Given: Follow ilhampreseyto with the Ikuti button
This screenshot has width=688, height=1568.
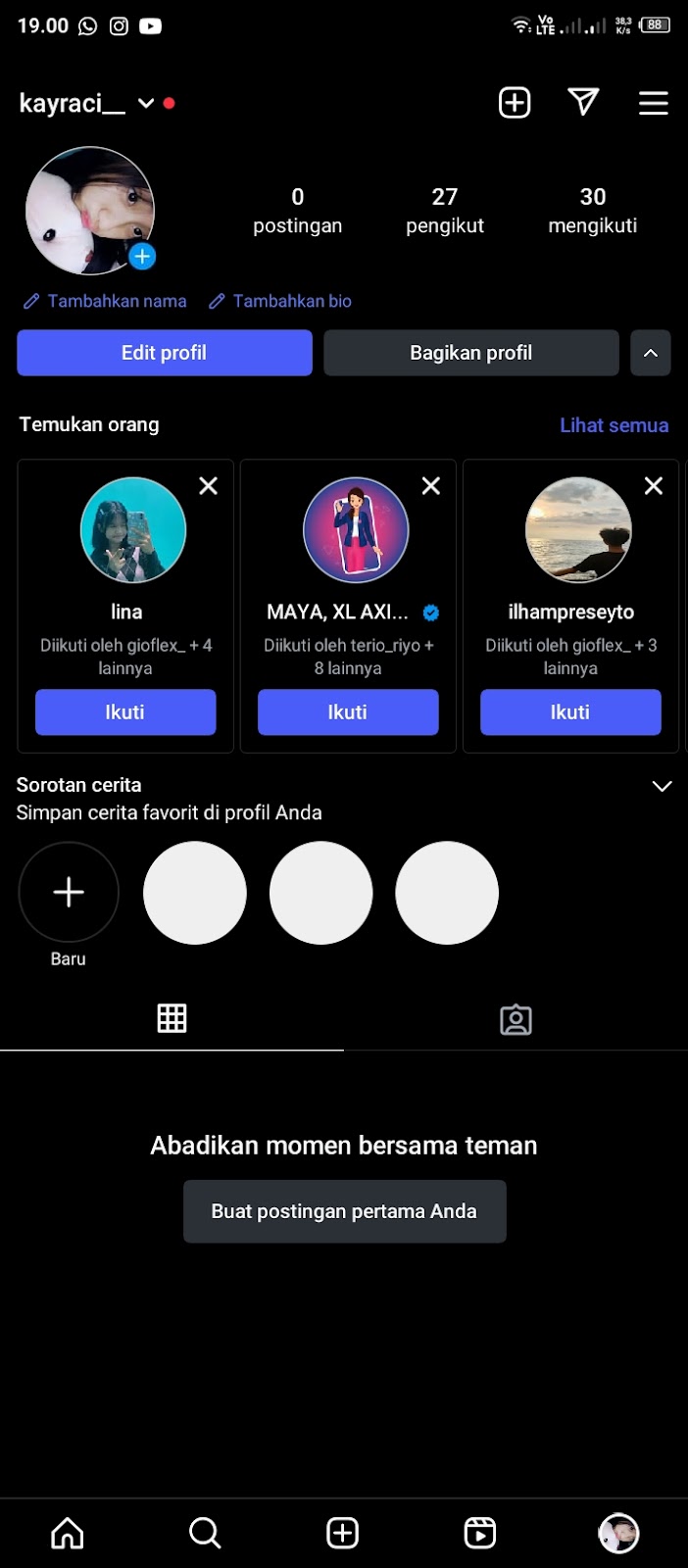Looking at the screenshot, I should coord(570,712).
